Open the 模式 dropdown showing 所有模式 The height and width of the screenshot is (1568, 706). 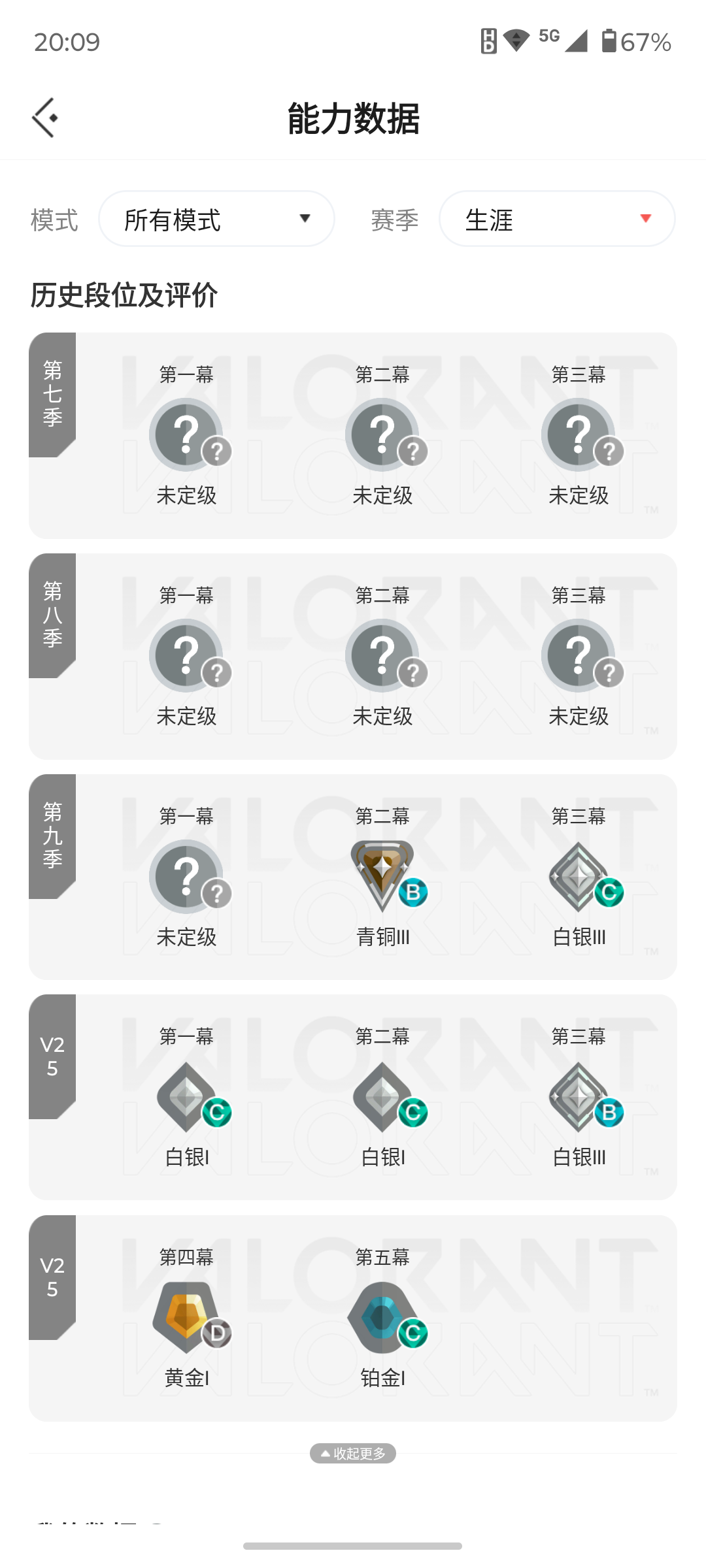click(x=216, y=219)
